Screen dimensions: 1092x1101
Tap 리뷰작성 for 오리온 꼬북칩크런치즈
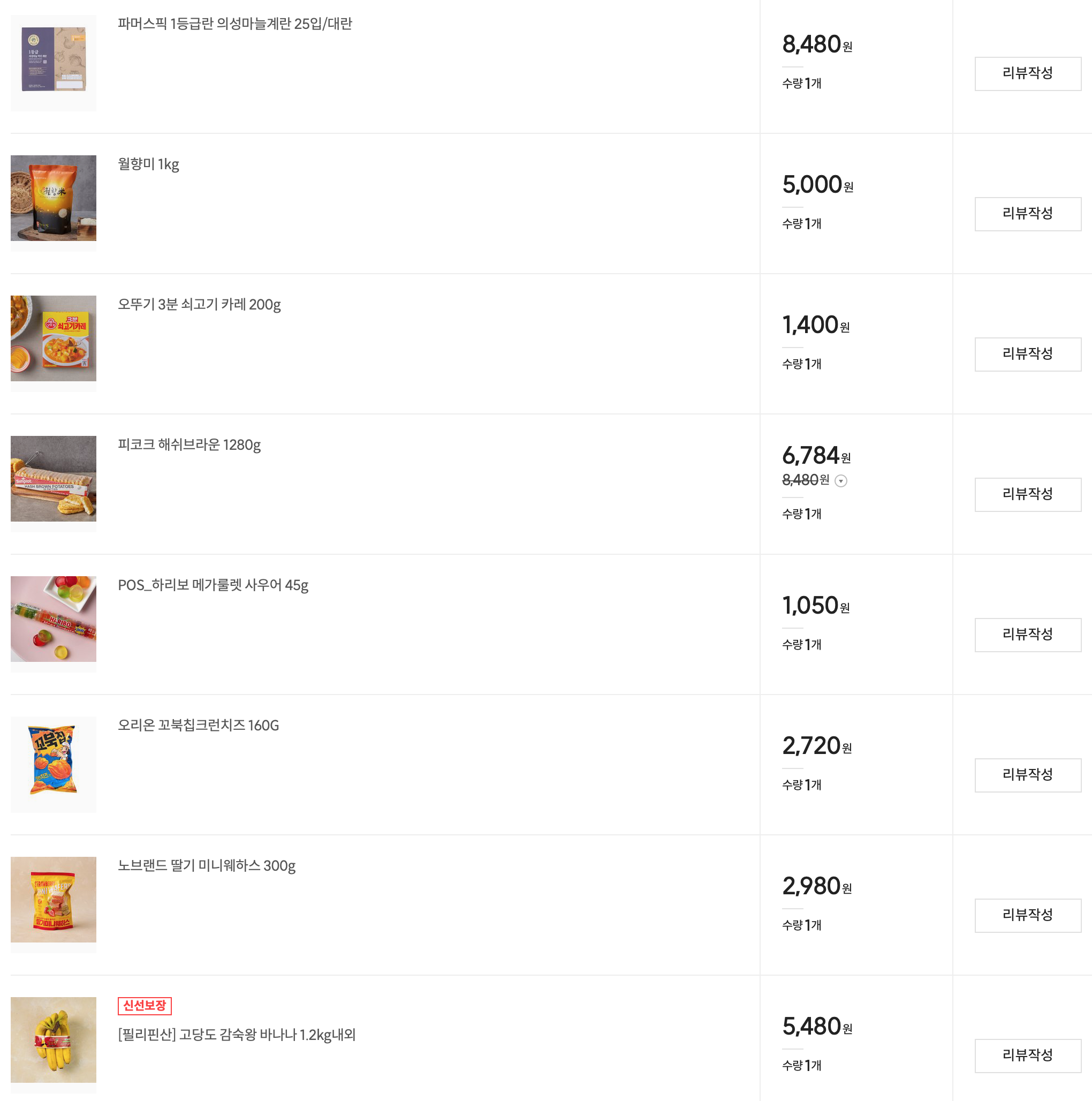click(x=1027, y=774)
